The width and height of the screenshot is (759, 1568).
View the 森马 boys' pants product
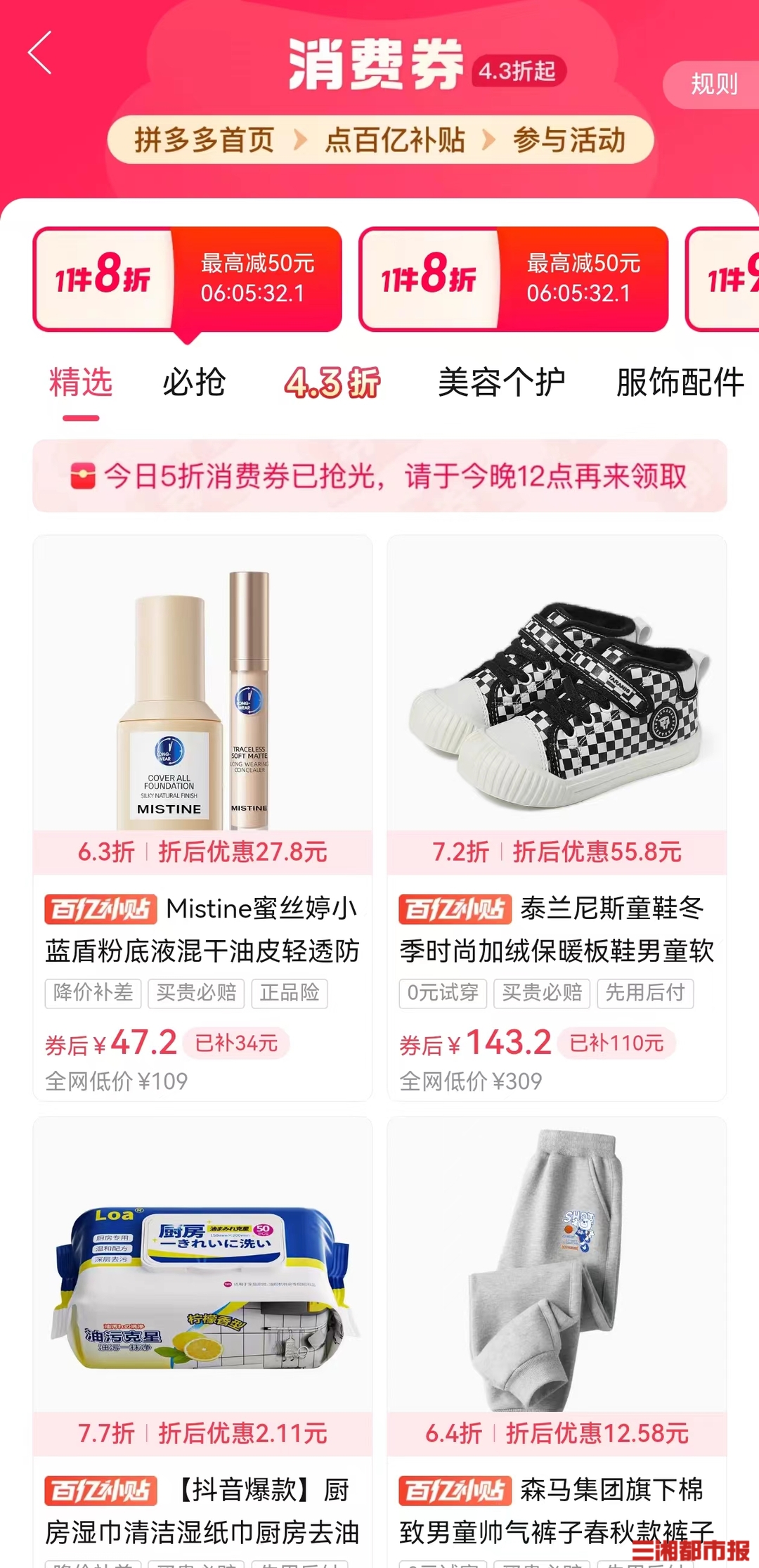click(557, 1336)
